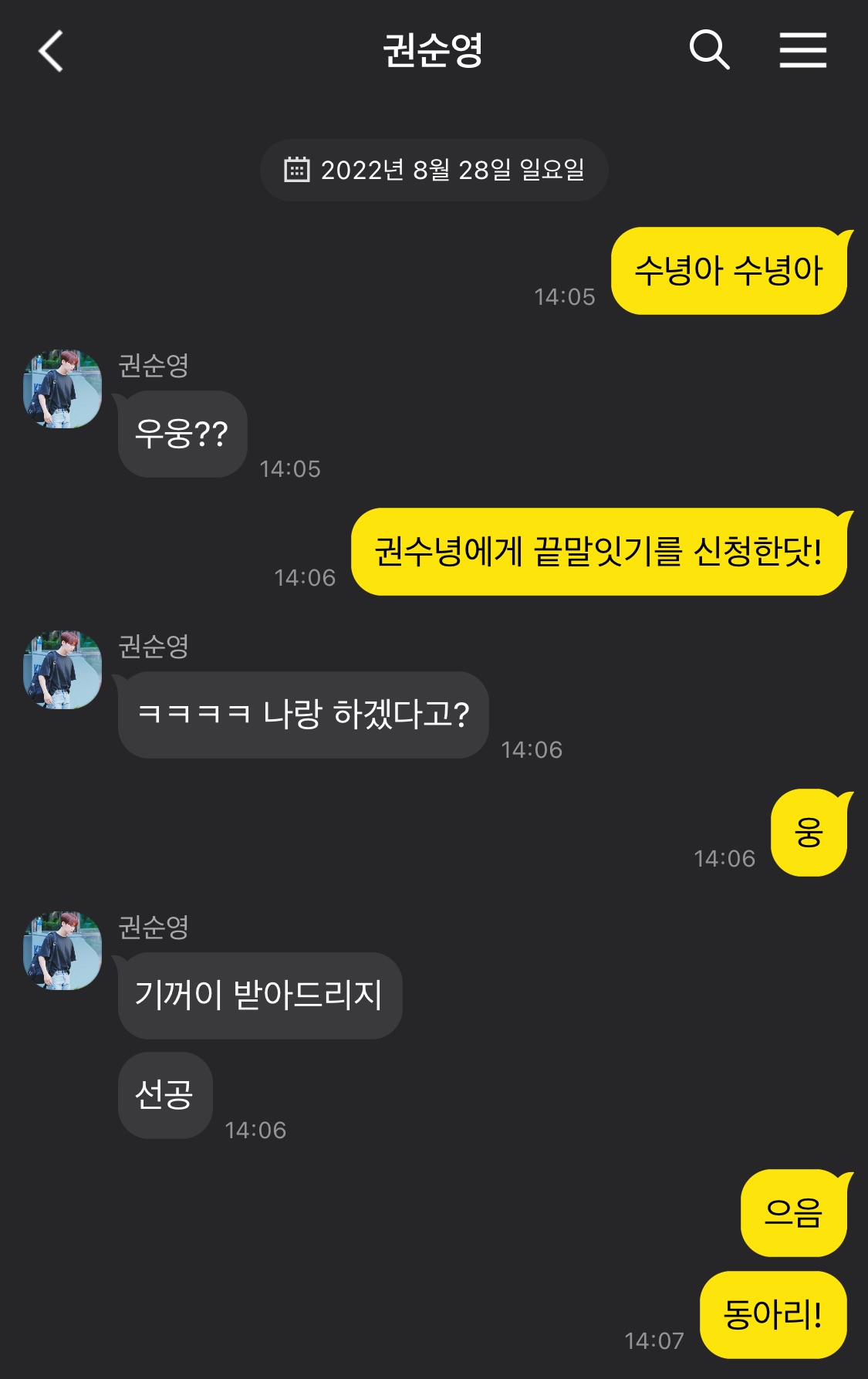The width and height of the screenshot is (868, 1379).
Task: Tap 권순영's avatar by 기꺼이 받아드리지
Action: 62,951
